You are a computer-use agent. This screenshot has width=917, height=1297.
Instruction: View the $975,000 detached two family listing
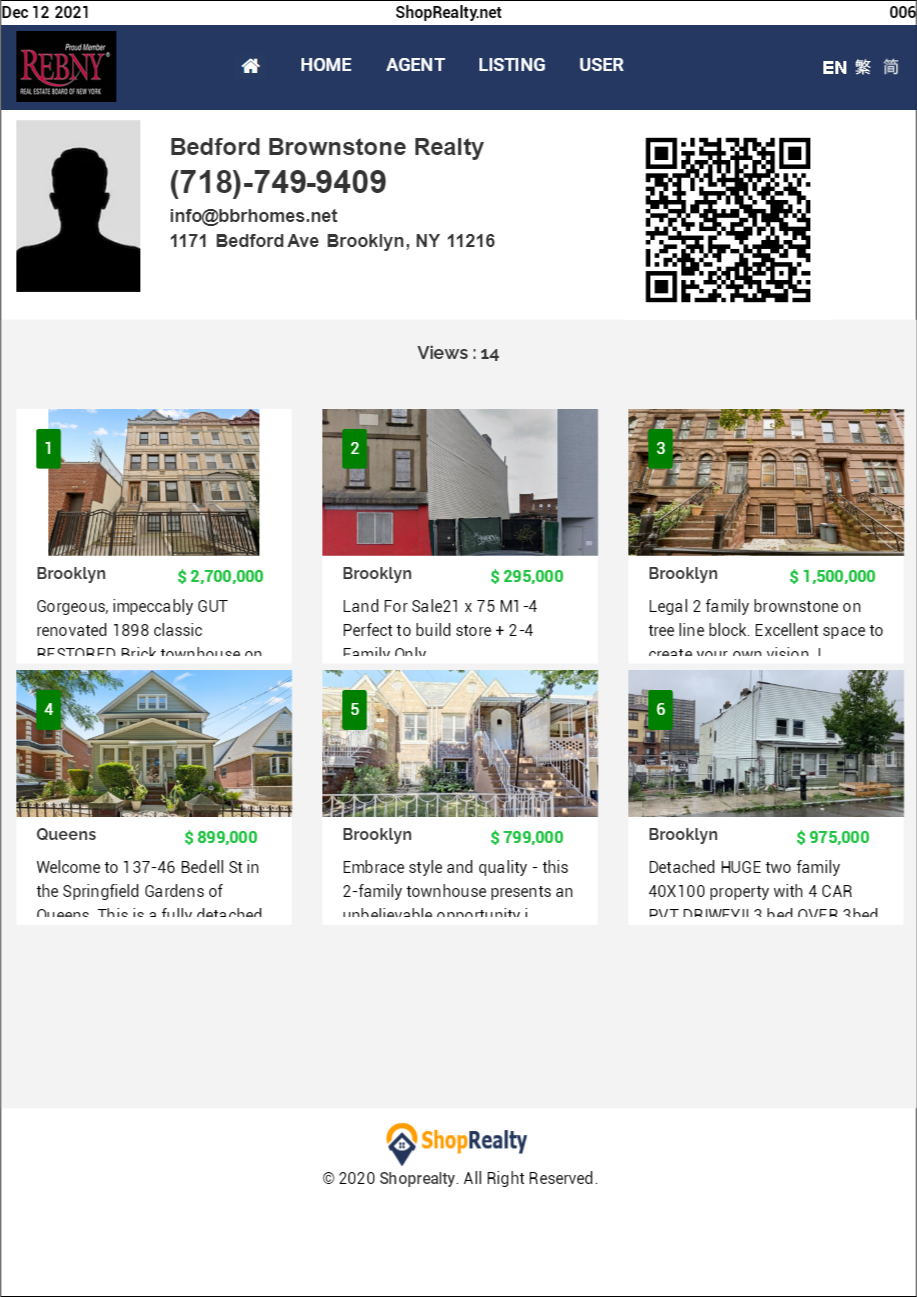(x=766, y=744)
